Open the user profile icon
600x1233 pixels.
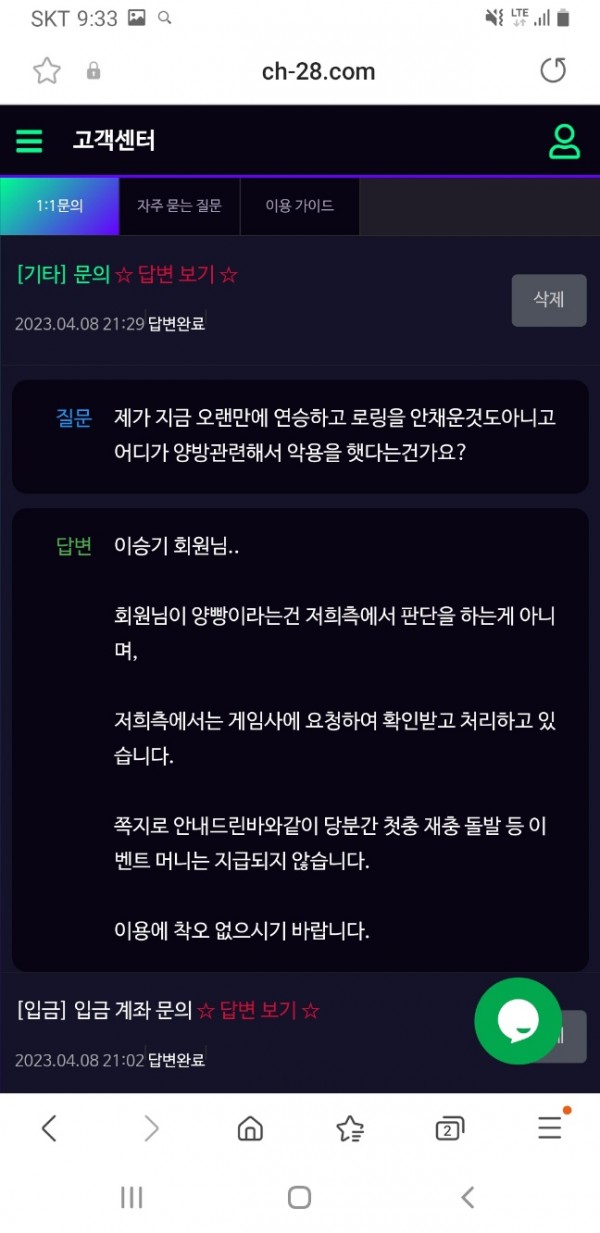click(x=564, y=141)
